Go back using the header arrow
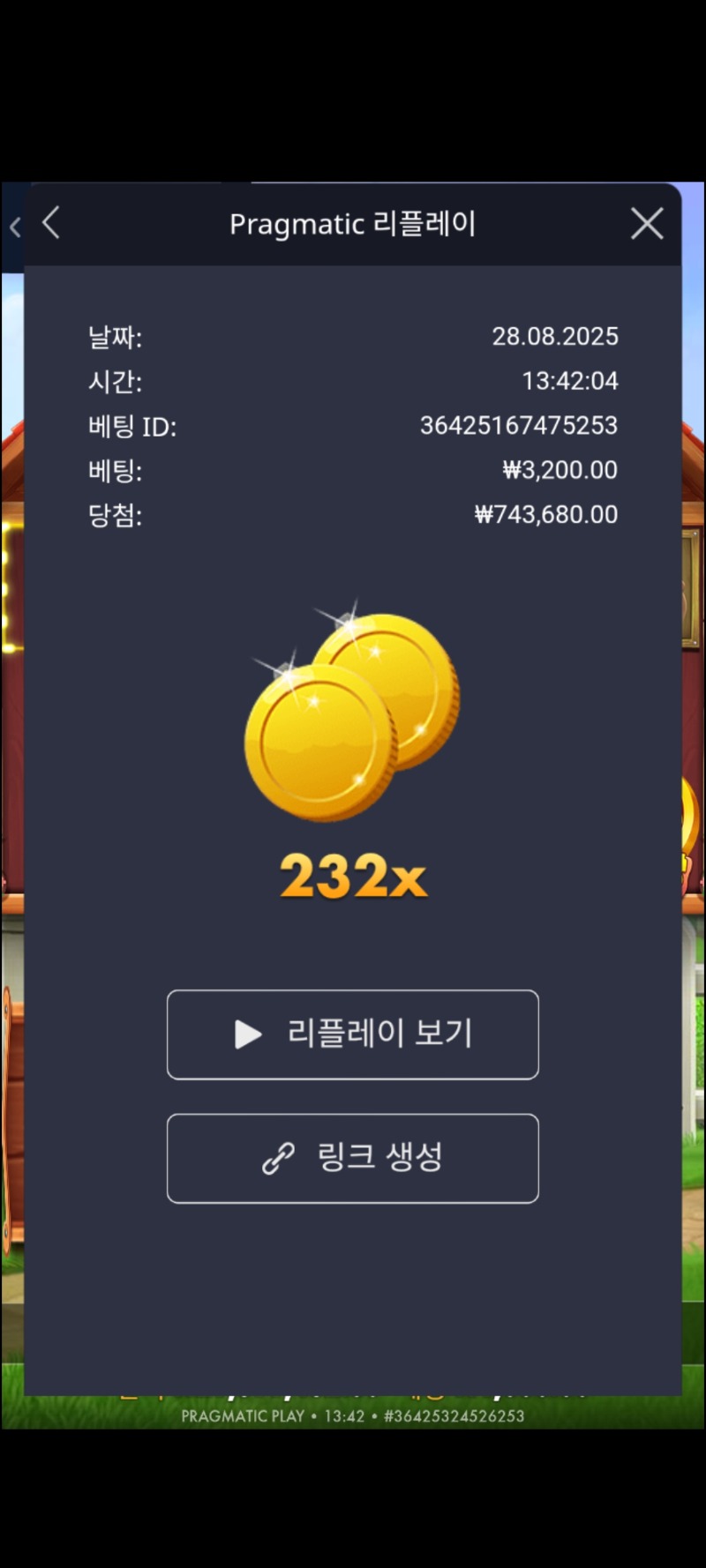The width and height of the screenshot is (706, 1568). (51, 223)
